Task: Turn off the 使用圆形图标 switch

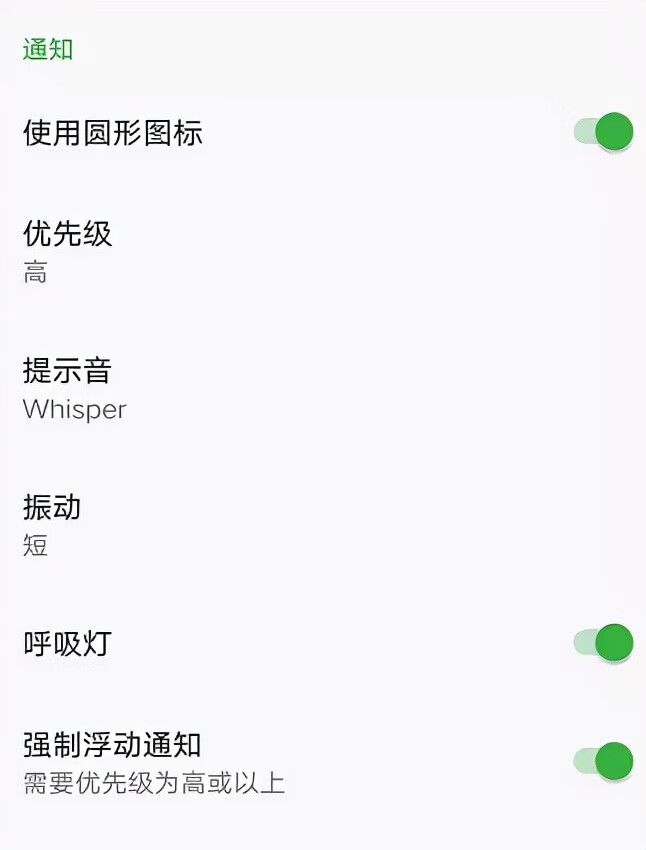Action: (604, 132)
